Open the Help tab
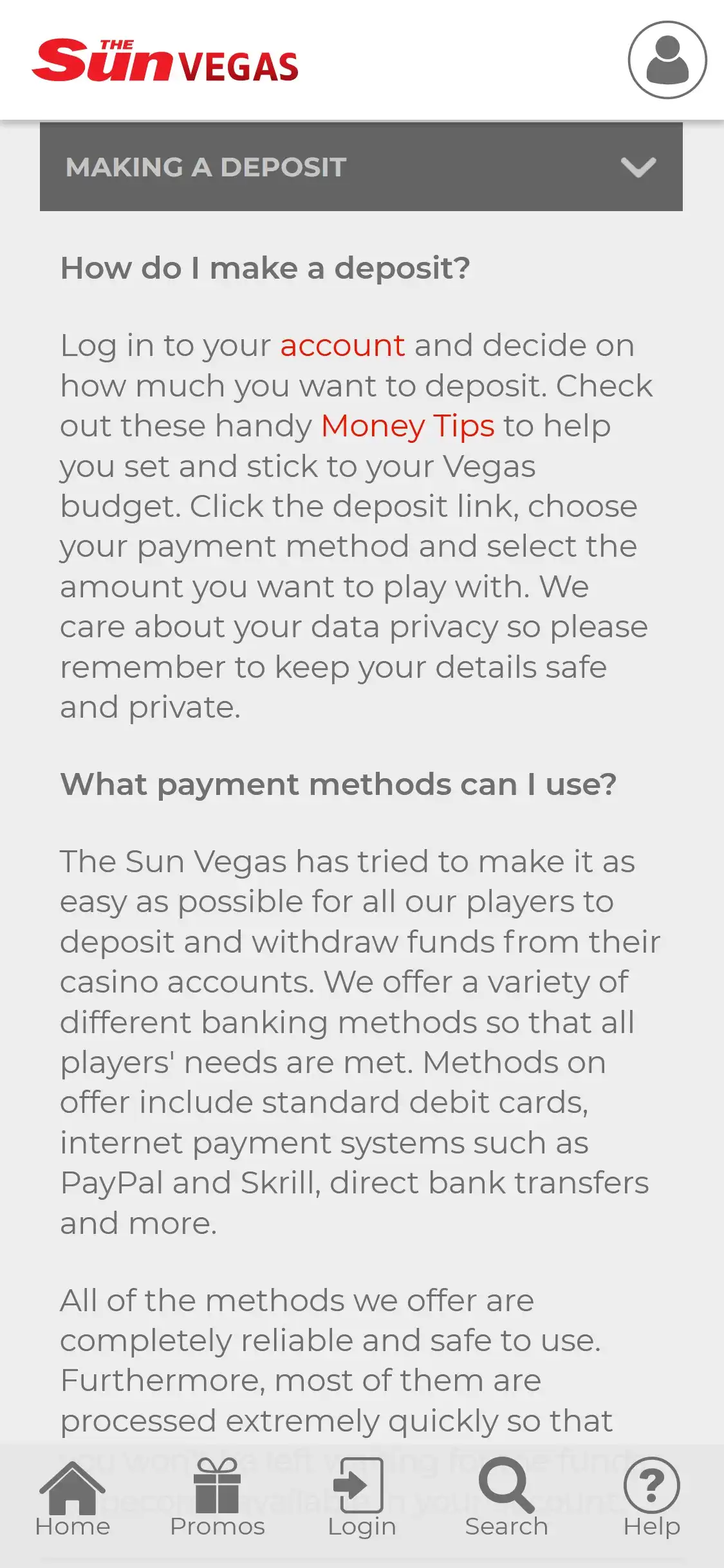 (651, 1498)
